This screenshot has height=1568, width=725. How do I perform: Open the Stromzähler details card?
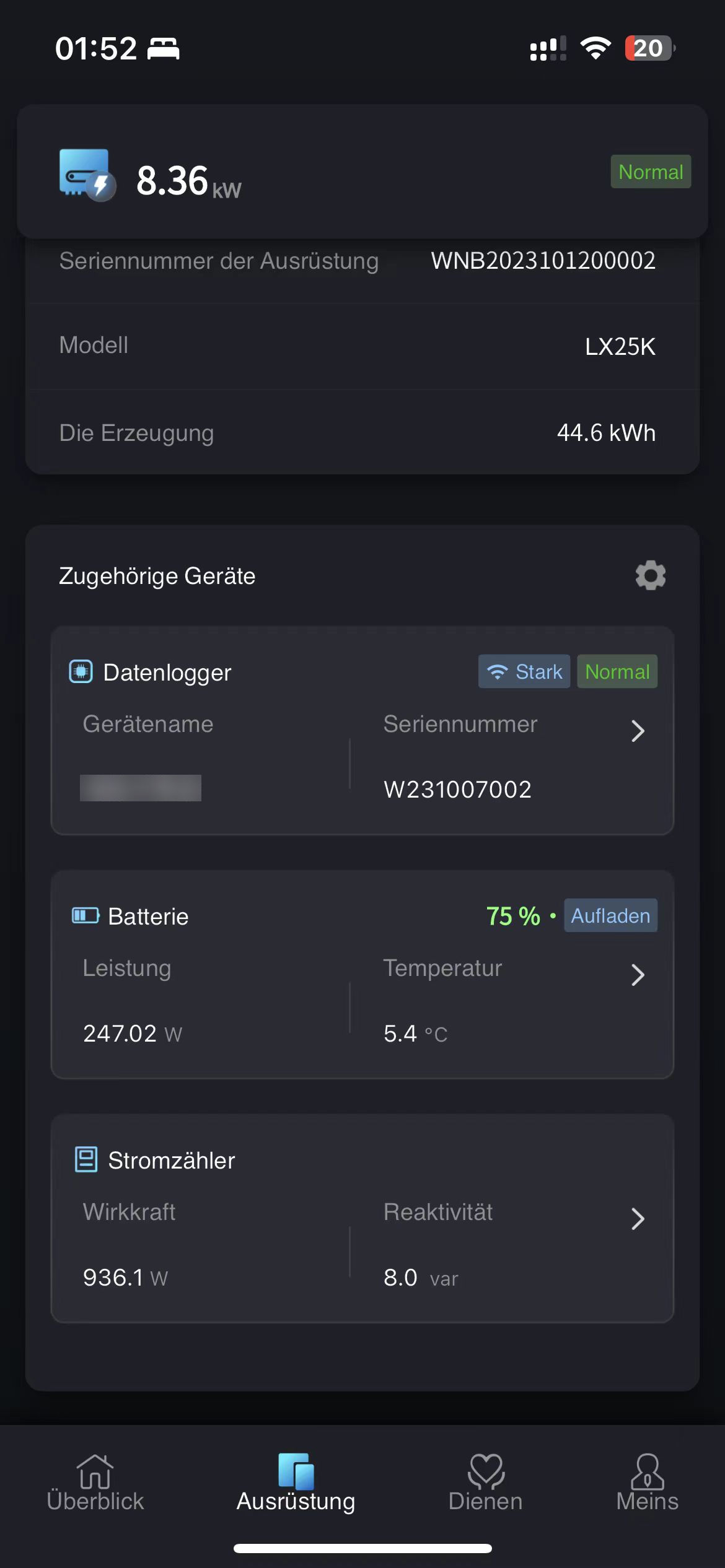362,1219
